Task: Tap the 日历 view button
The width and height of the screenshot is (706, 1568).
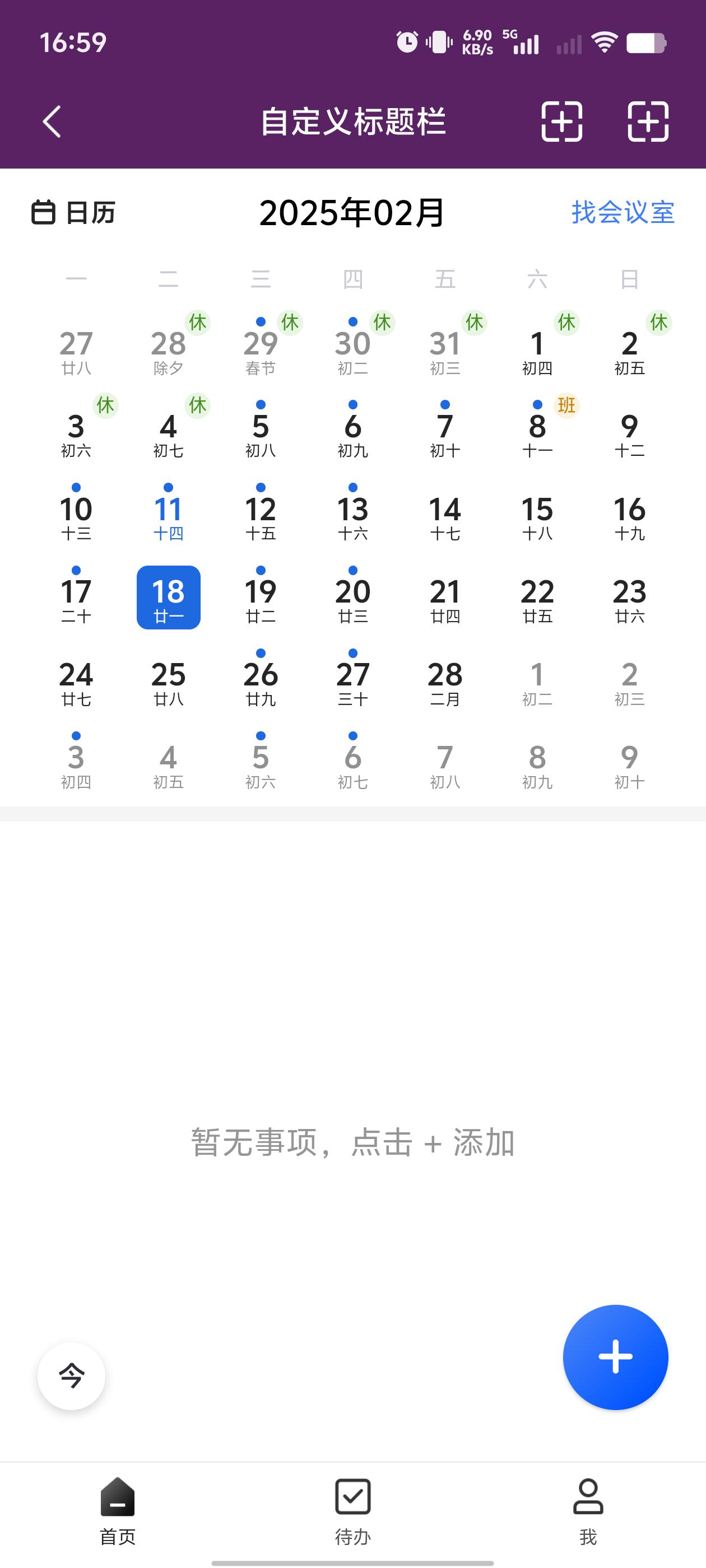Action: (74, 212)
